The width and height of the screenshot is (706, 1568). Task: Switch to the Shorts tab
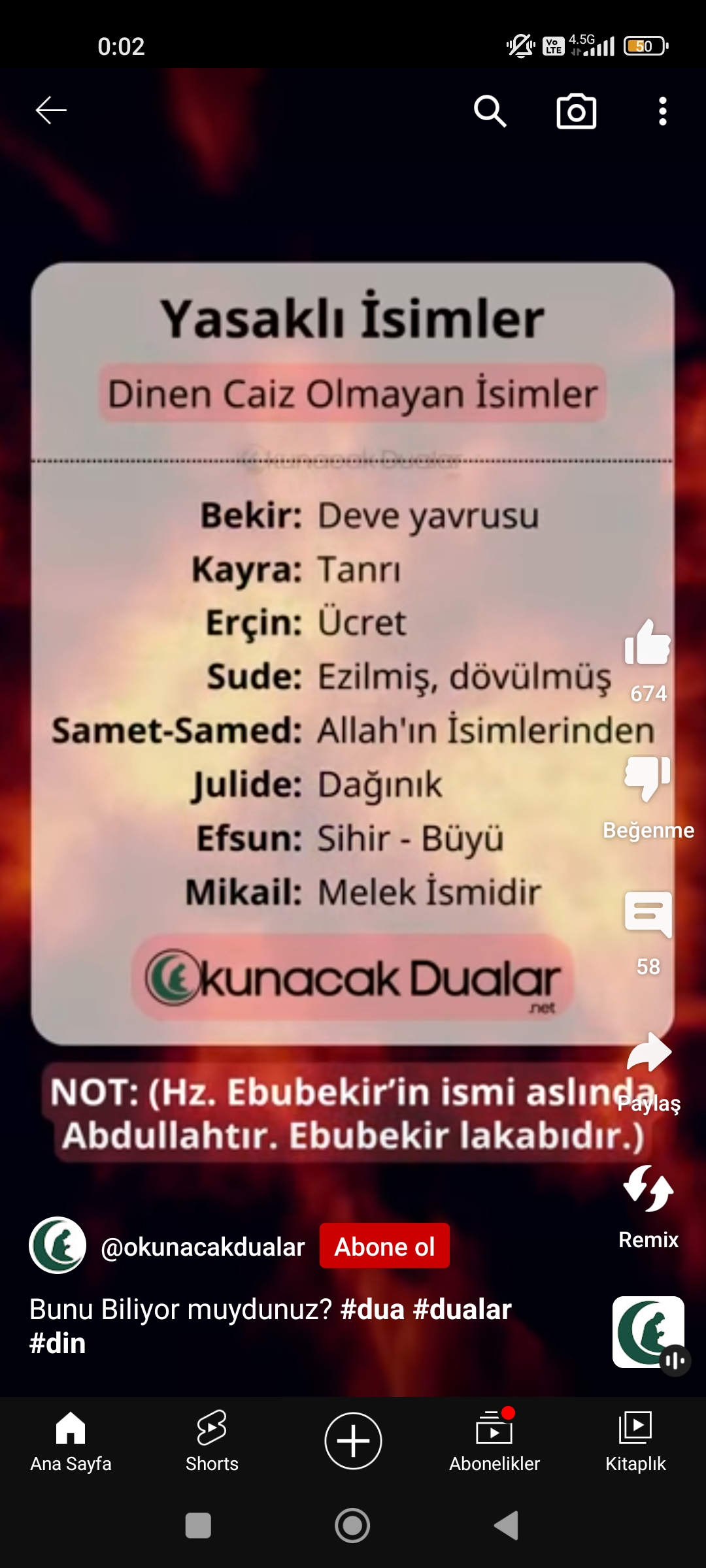coord(212,1441)
